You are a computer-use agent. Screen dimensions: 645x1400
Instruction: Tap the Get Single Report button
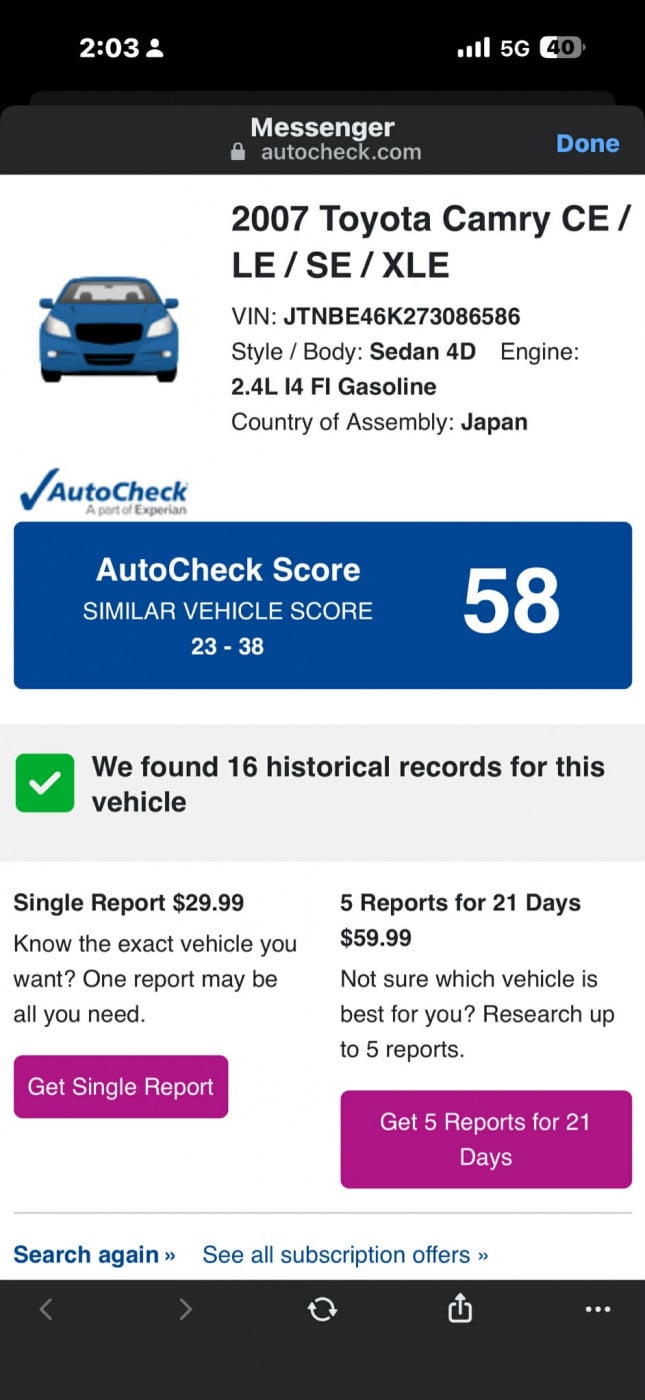[121, 1087]
